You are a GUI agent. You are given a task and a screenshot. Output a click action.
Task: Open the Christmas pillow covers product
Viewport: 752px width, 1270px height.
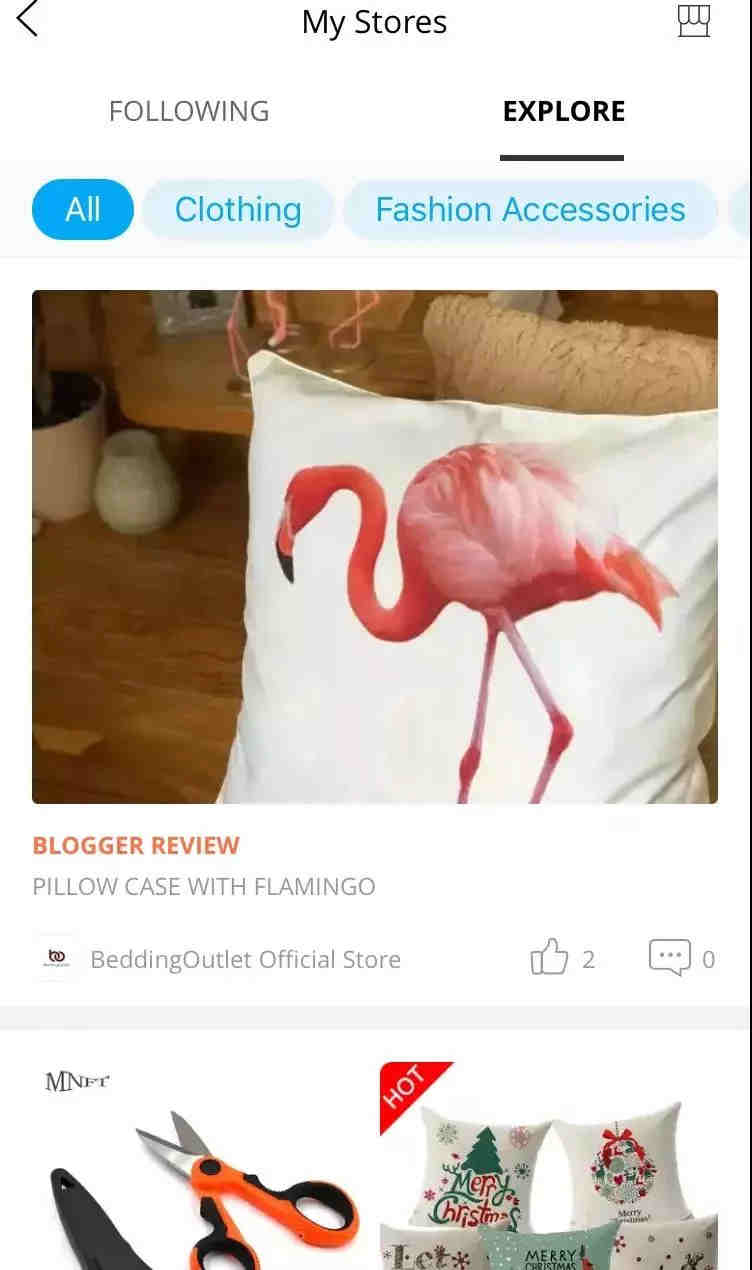tap(548, 1170)
